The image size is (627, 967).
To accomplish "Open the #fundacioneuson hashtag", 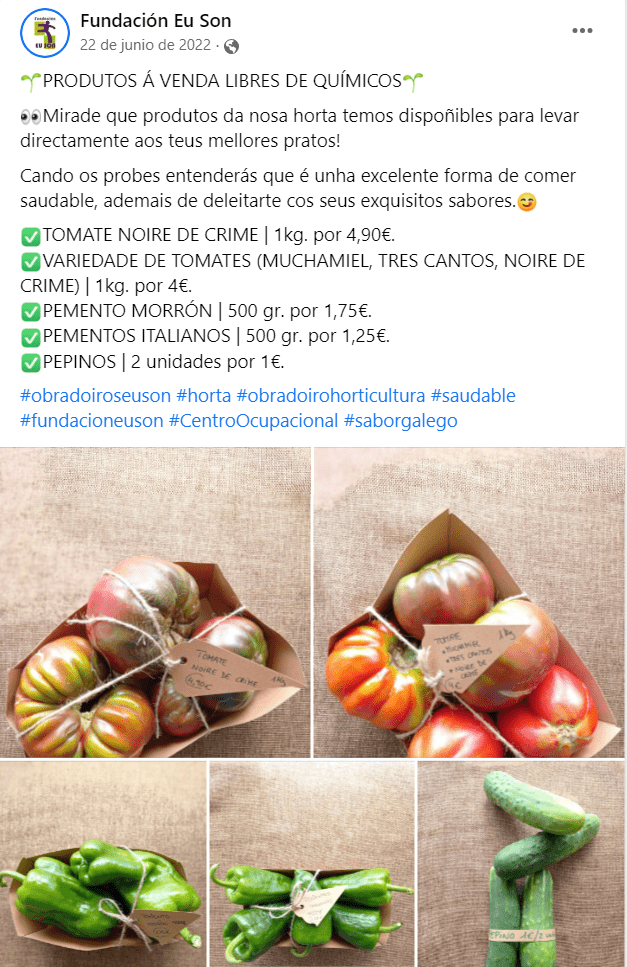I will point(91,421).
